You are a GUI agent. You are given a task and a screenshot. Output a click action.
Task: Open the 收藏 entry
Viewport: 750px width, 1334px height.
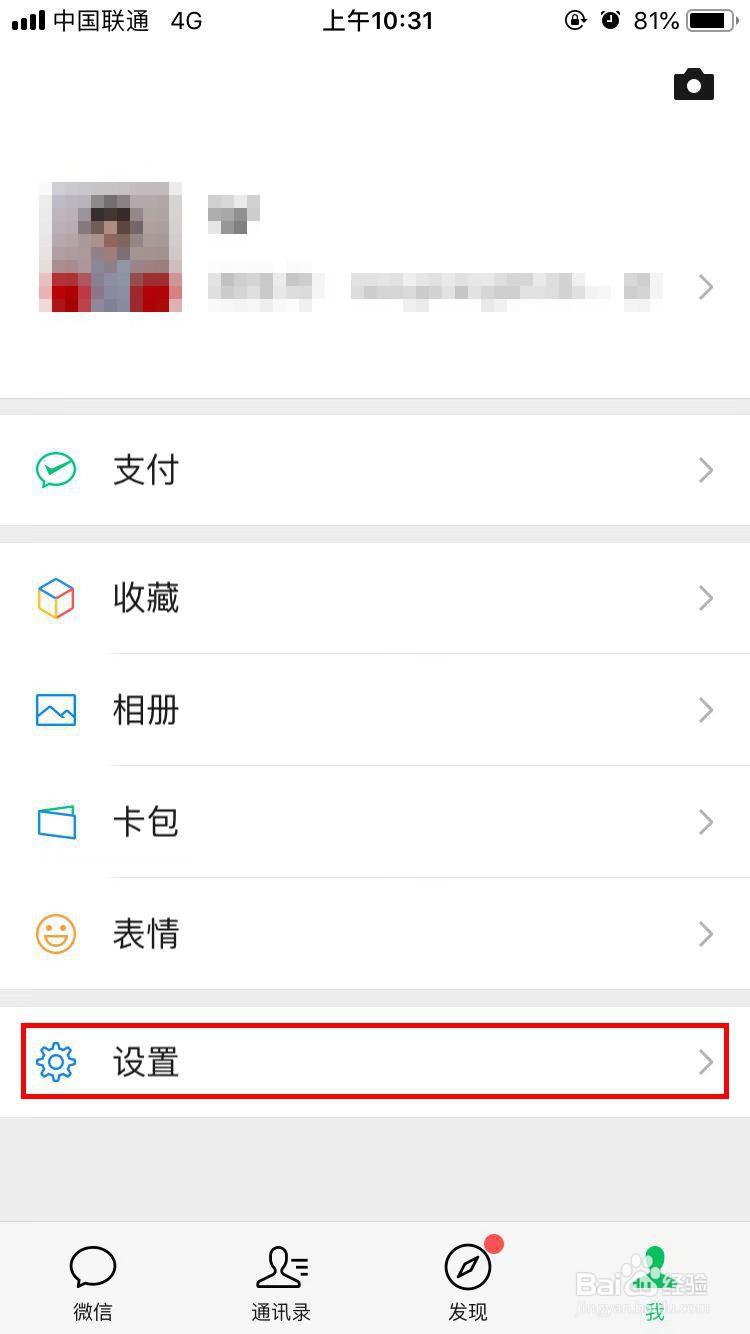tap(146, 598)
